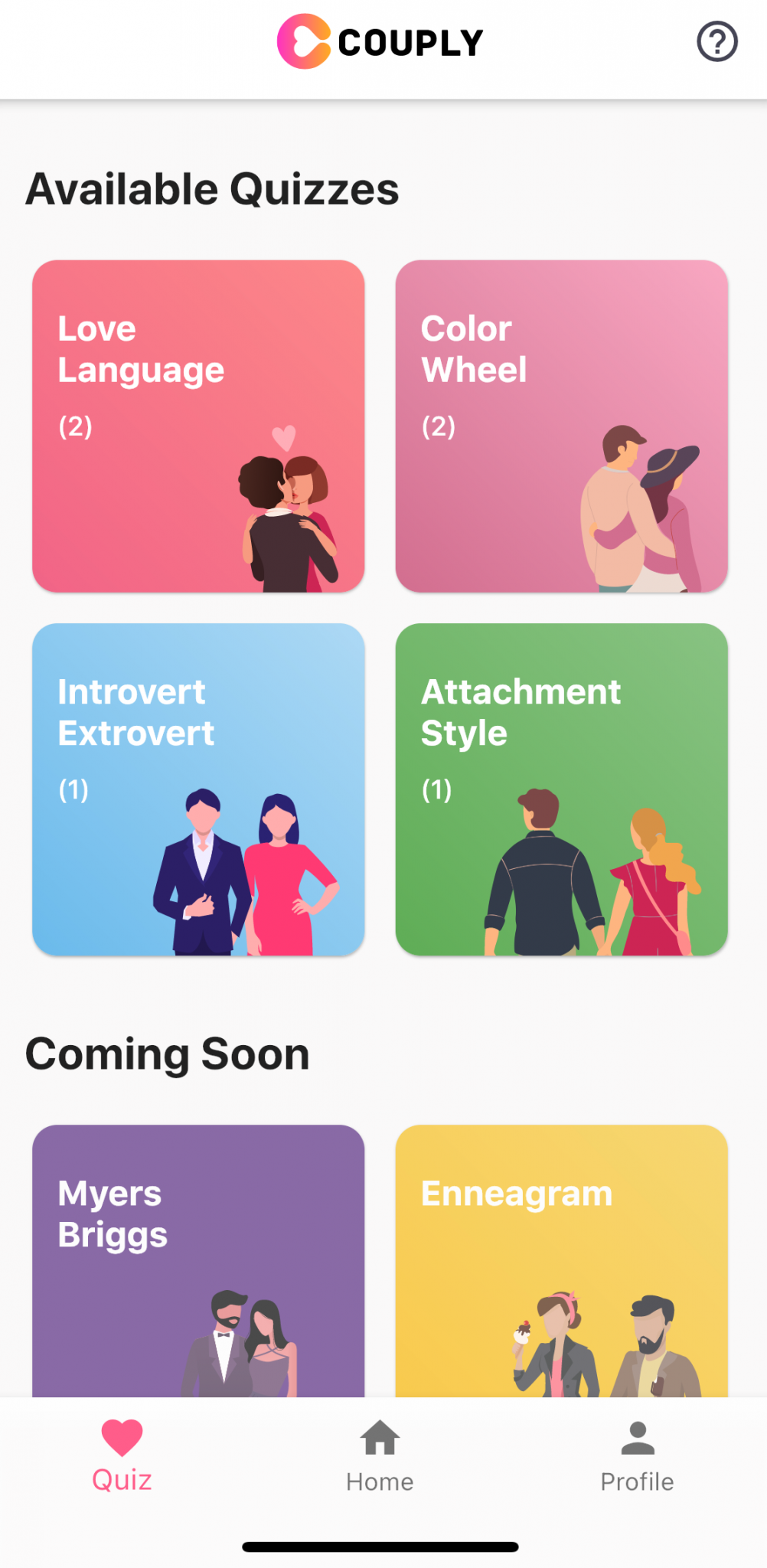This screenshot has height=1568, width=767.
Task: Open the Love Language quiz
Action: coord(198,426)
